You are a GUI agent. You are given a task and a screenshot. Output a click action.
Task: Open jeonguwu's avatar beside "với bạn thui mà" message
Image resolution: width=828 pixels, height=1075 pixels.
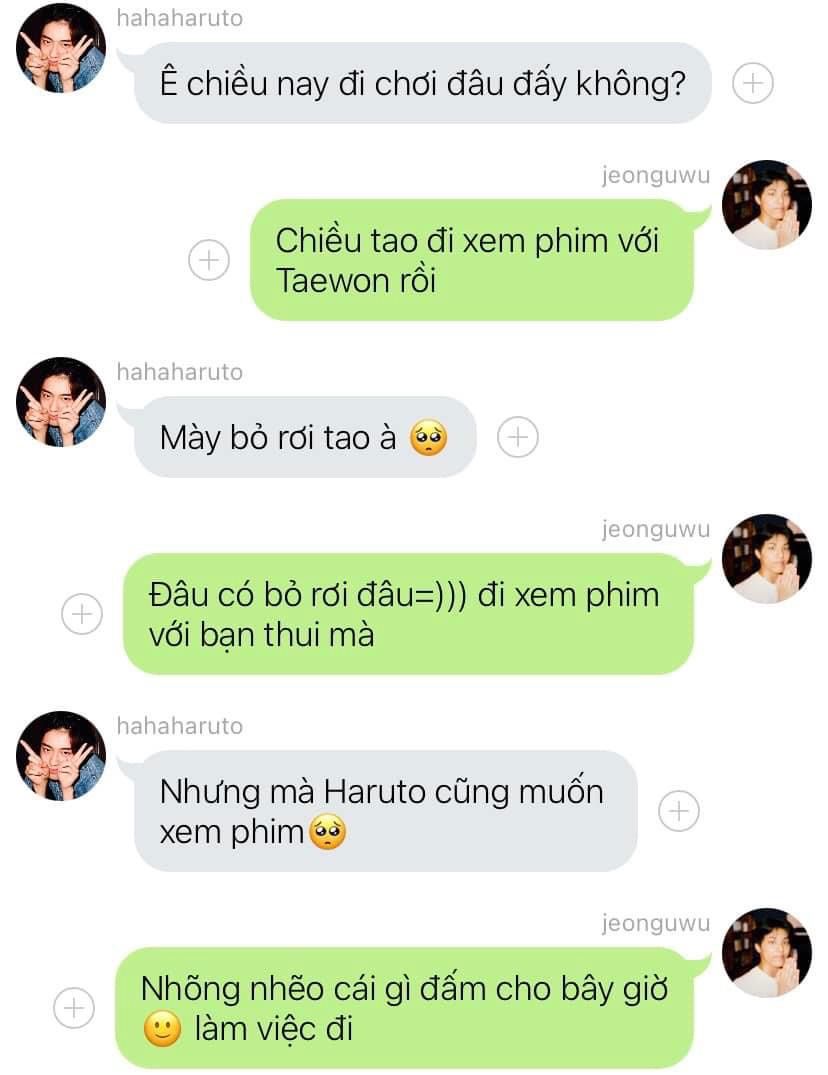(x=767, y=559)
